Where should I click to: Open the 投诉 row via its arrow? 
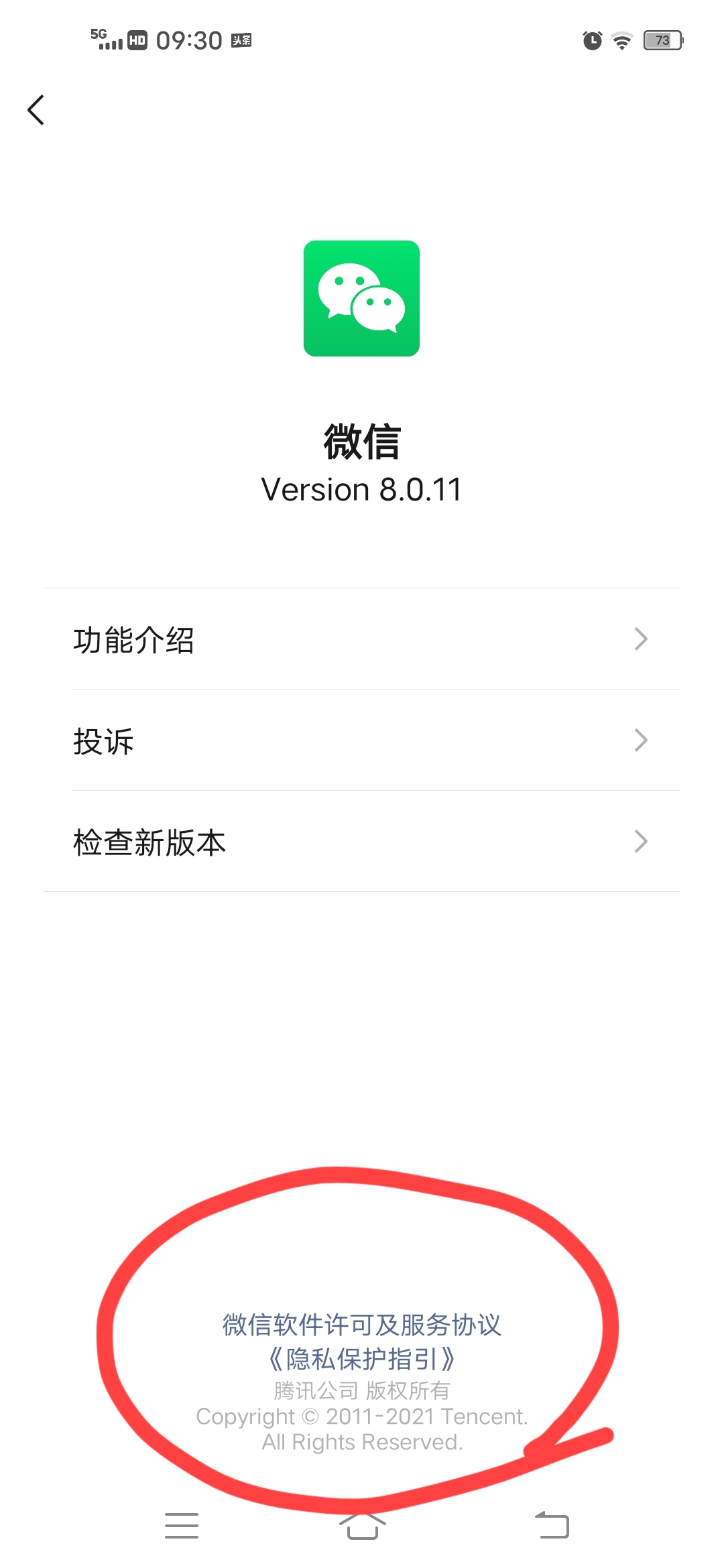coord(641,740)
